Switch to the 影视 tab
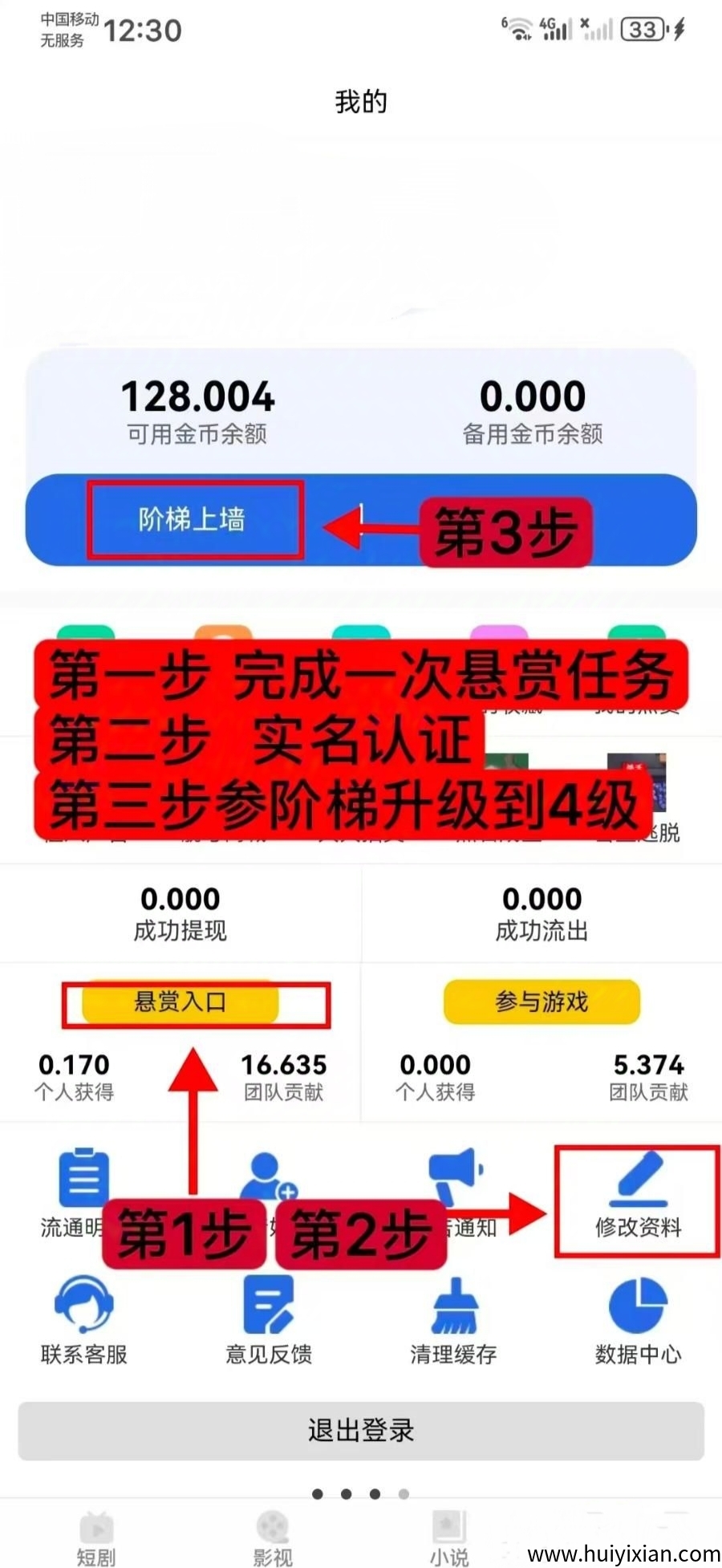Viewport: 722px width, 1568px height. click(x=273, y=1539)
